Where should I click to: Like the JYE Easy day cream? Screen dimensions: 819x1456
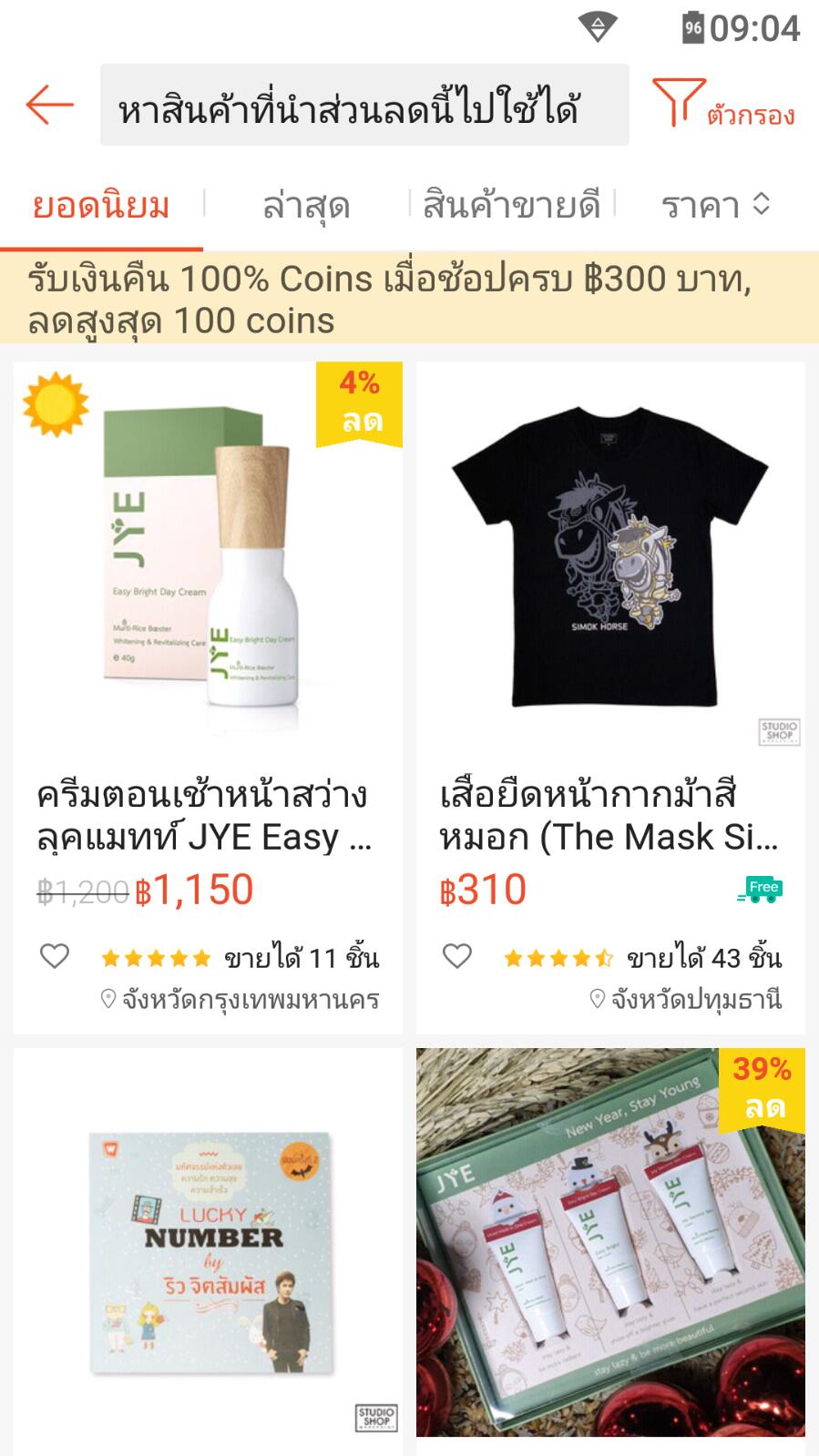[55, 956]
